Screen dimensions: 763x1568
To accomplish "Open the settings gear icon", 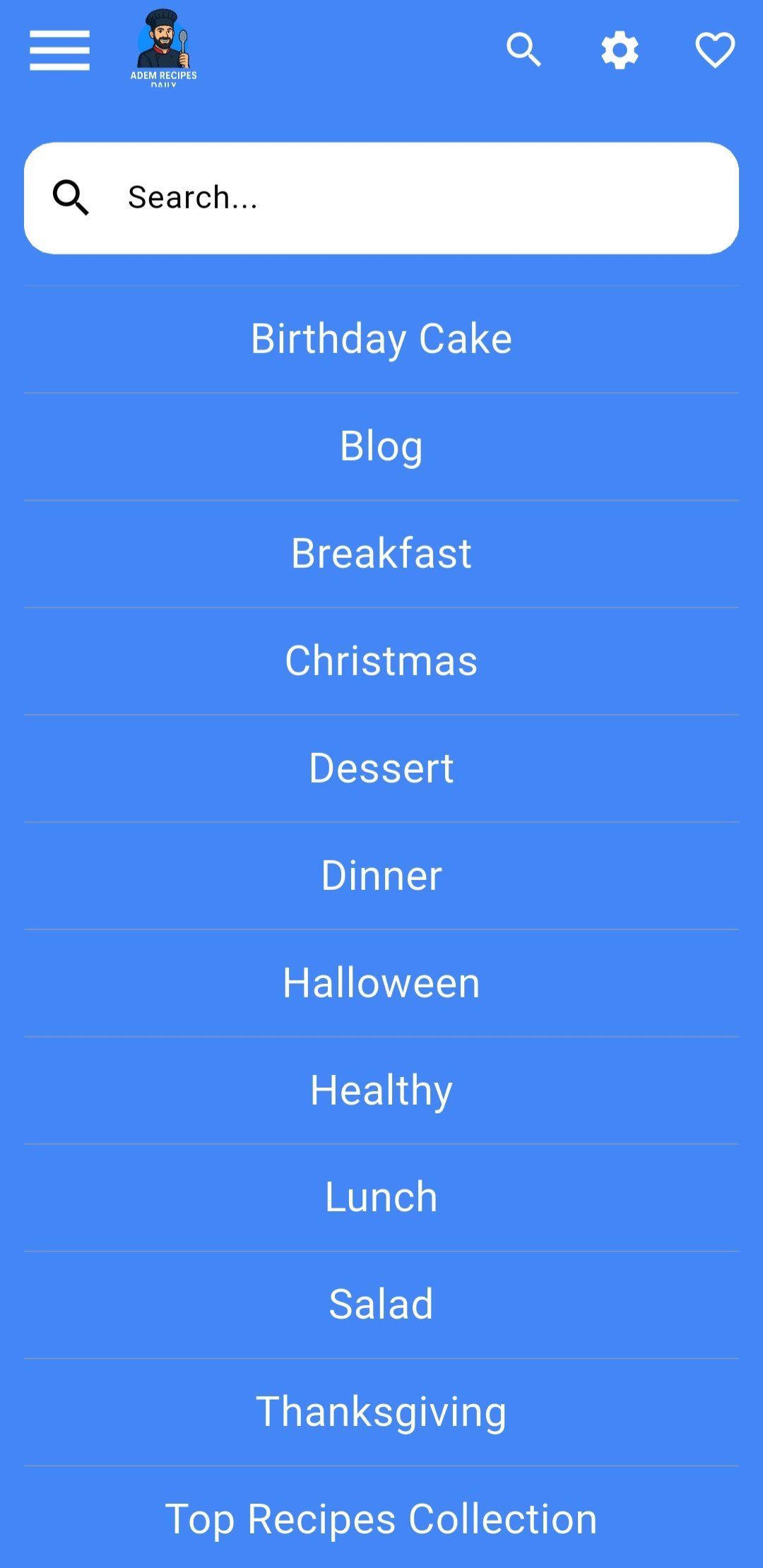I will point(620,49).
